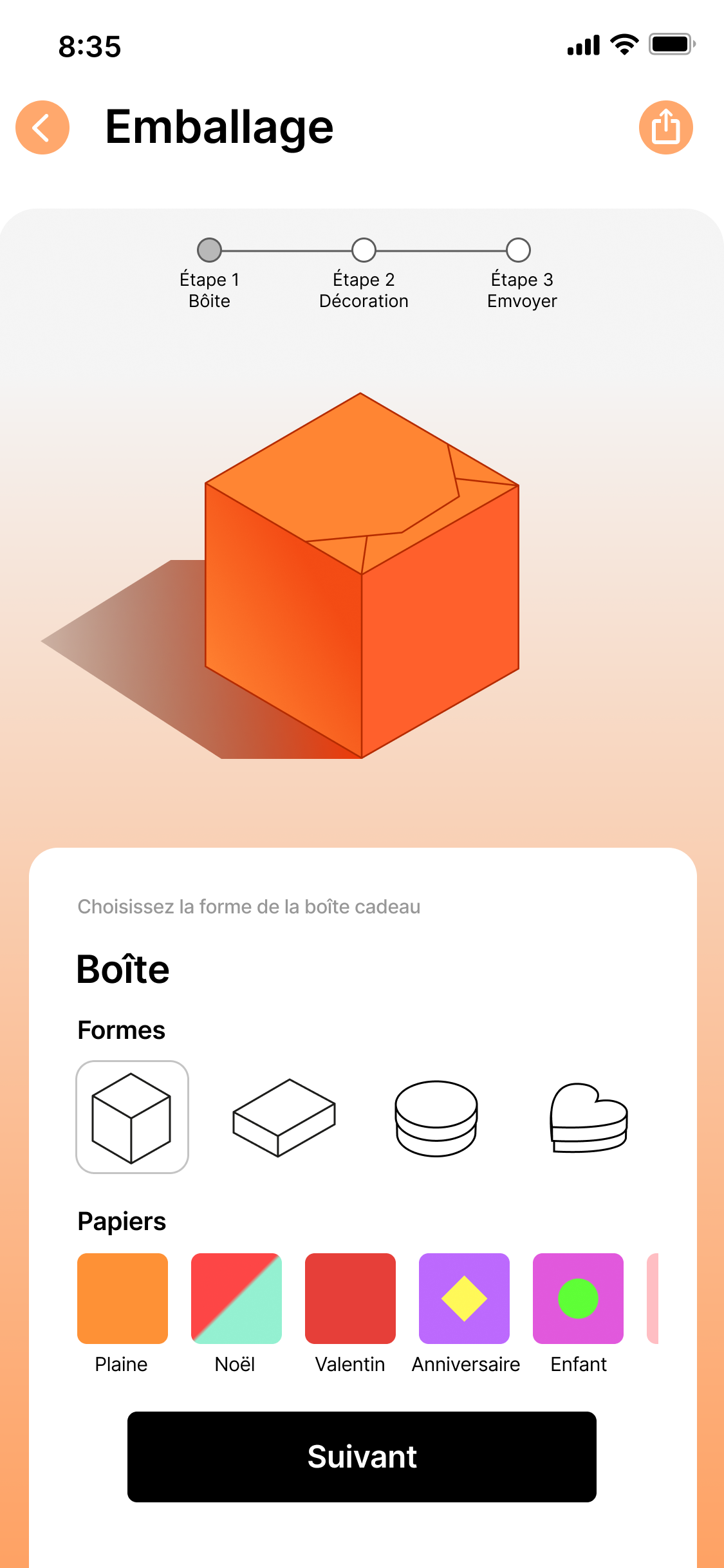Viewport: 724px width, 1568px height.
Task: Jump to Étape 3 Envoyer step
Action: coord(518,250)
